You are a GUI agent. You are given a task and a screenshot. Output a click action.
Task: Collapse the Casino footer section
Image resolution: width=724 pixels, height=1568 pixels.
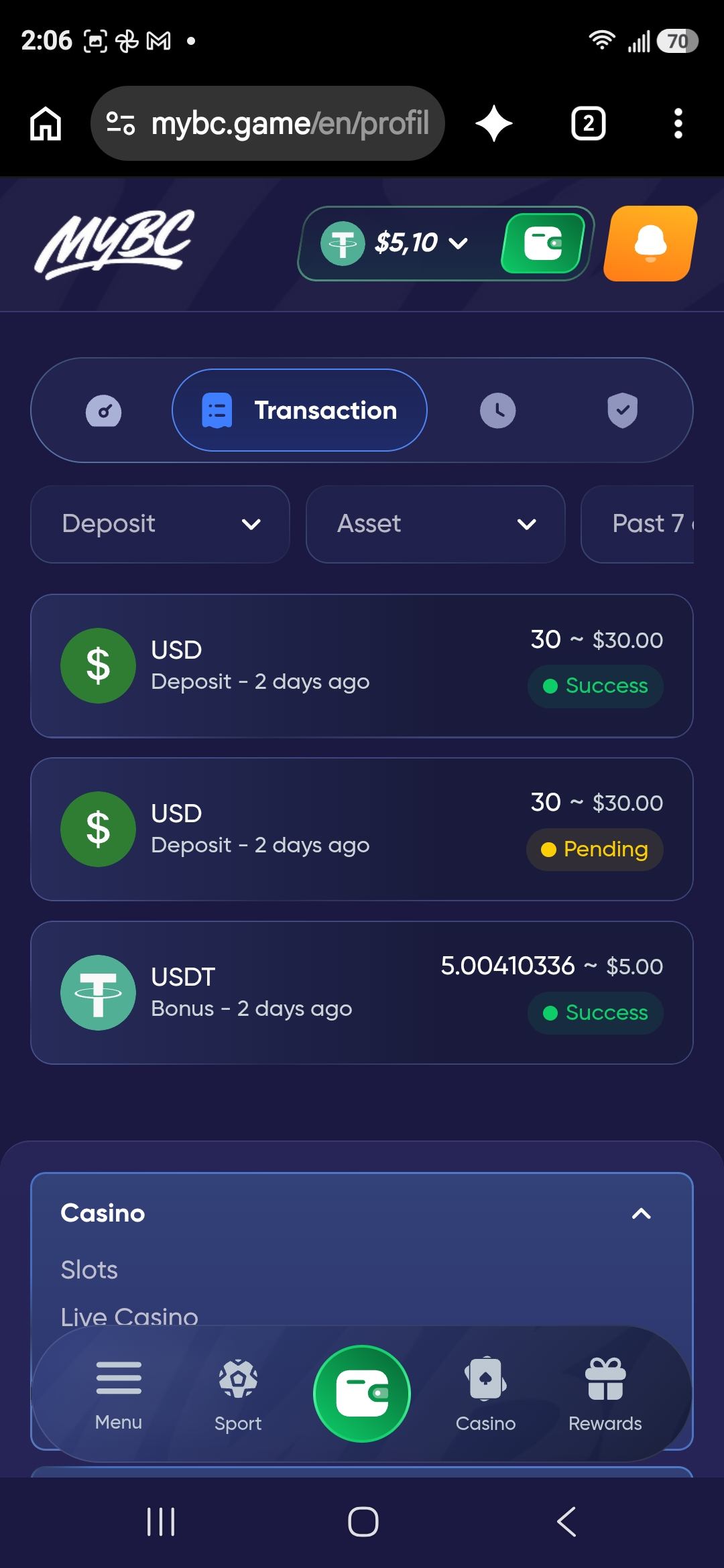(x=641, y=1214)
